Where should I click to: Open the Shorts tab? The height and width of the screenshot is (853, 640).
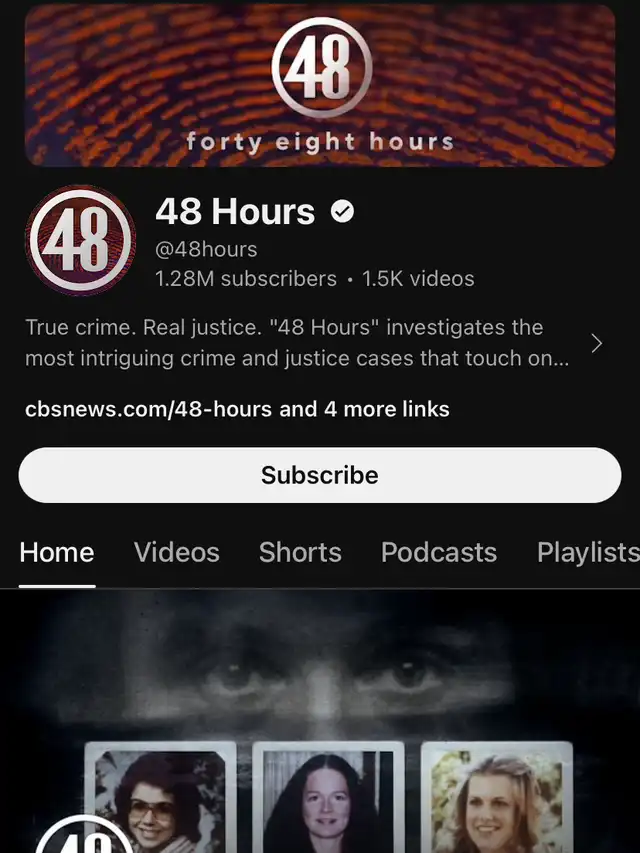click(x=300, y=552)
